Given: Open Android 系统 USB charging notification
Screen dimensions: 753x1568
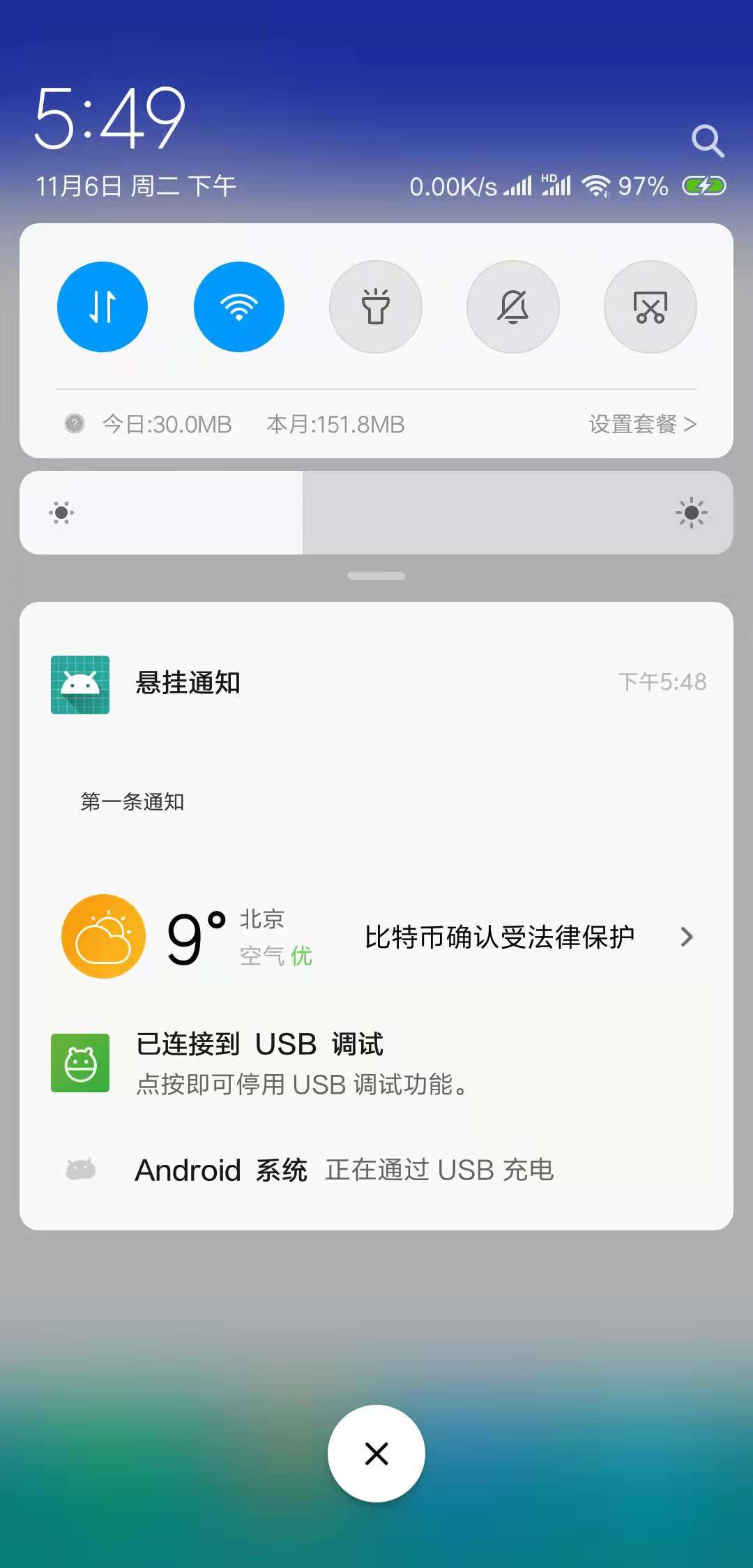Looking at the screenshot, I should (376, 1170).
